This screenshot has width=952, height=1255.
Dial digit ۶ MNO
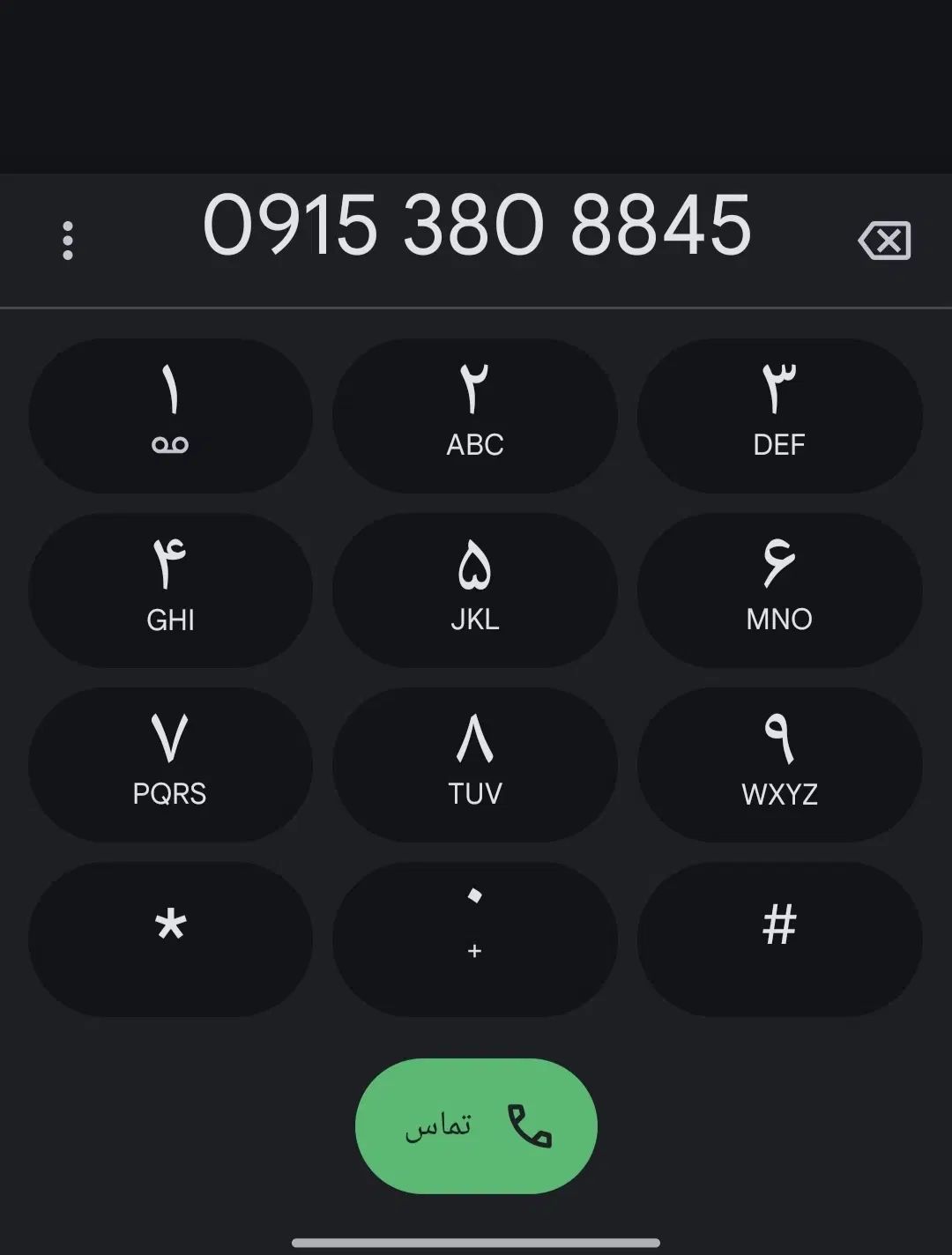click(779, 590)
